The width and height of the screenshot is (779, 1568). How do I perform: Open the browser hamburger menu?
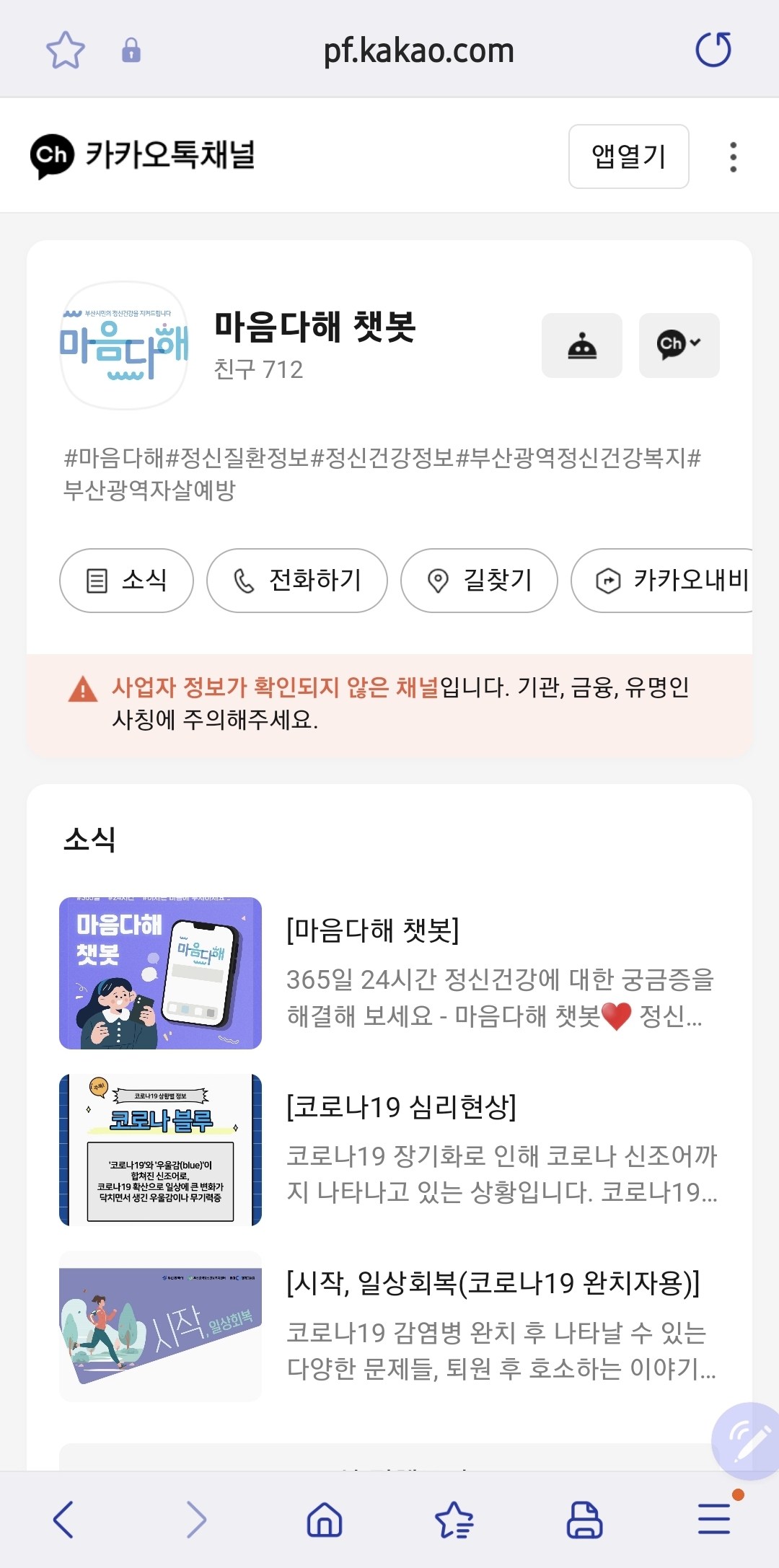[714, 1518]
